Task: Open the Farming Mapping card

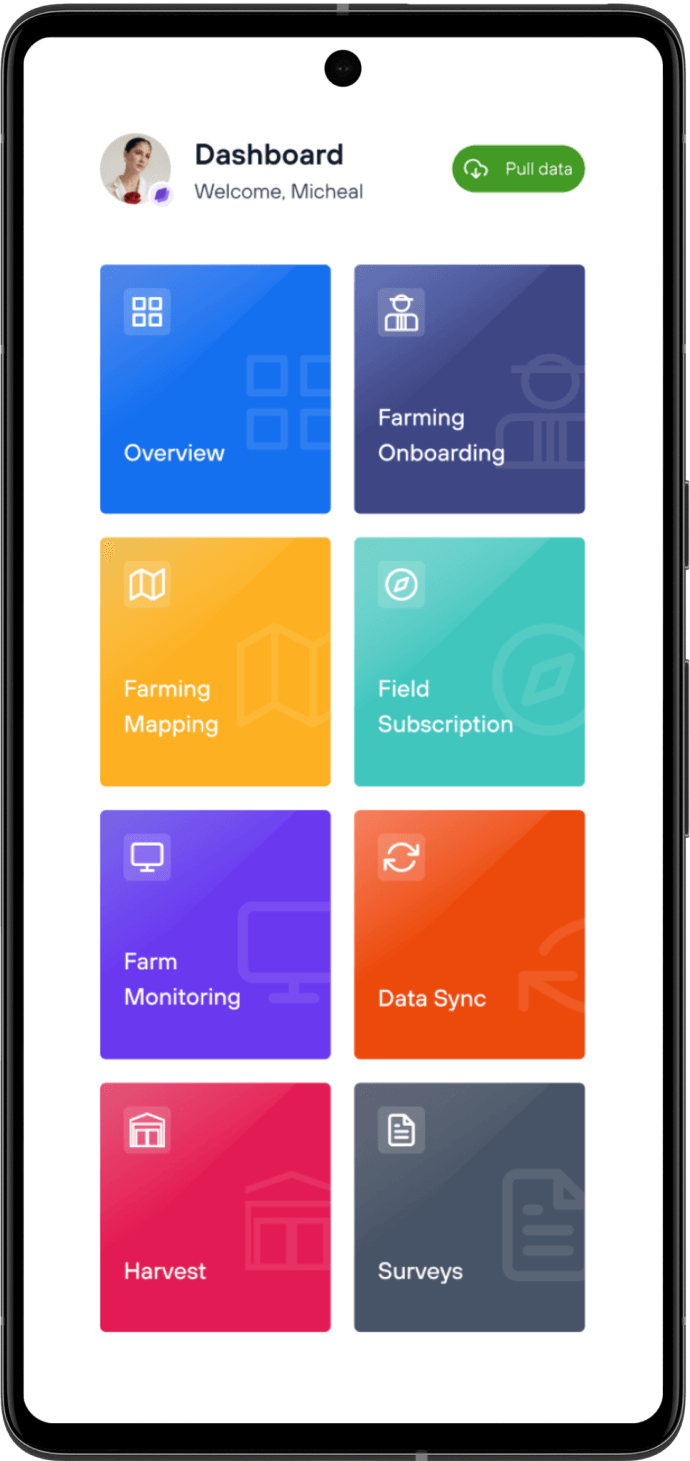Action: coord(215,662)
